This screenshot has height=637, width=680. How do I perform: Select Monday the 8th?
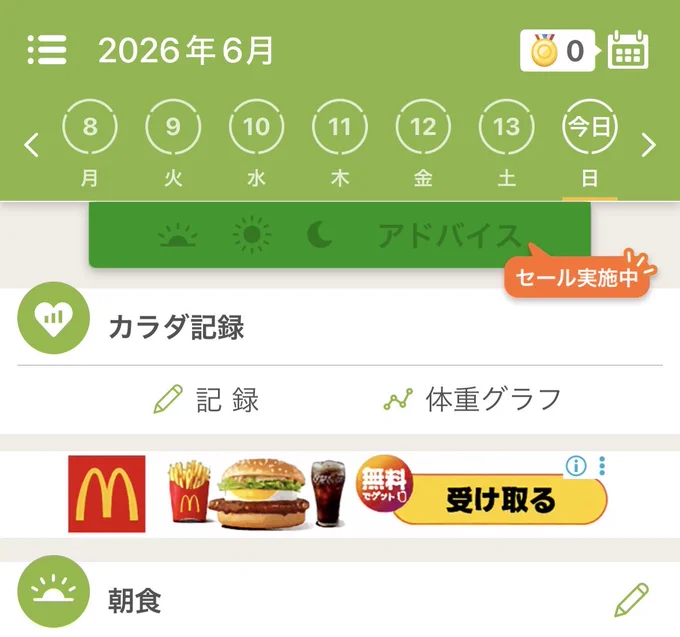point(90,144)
